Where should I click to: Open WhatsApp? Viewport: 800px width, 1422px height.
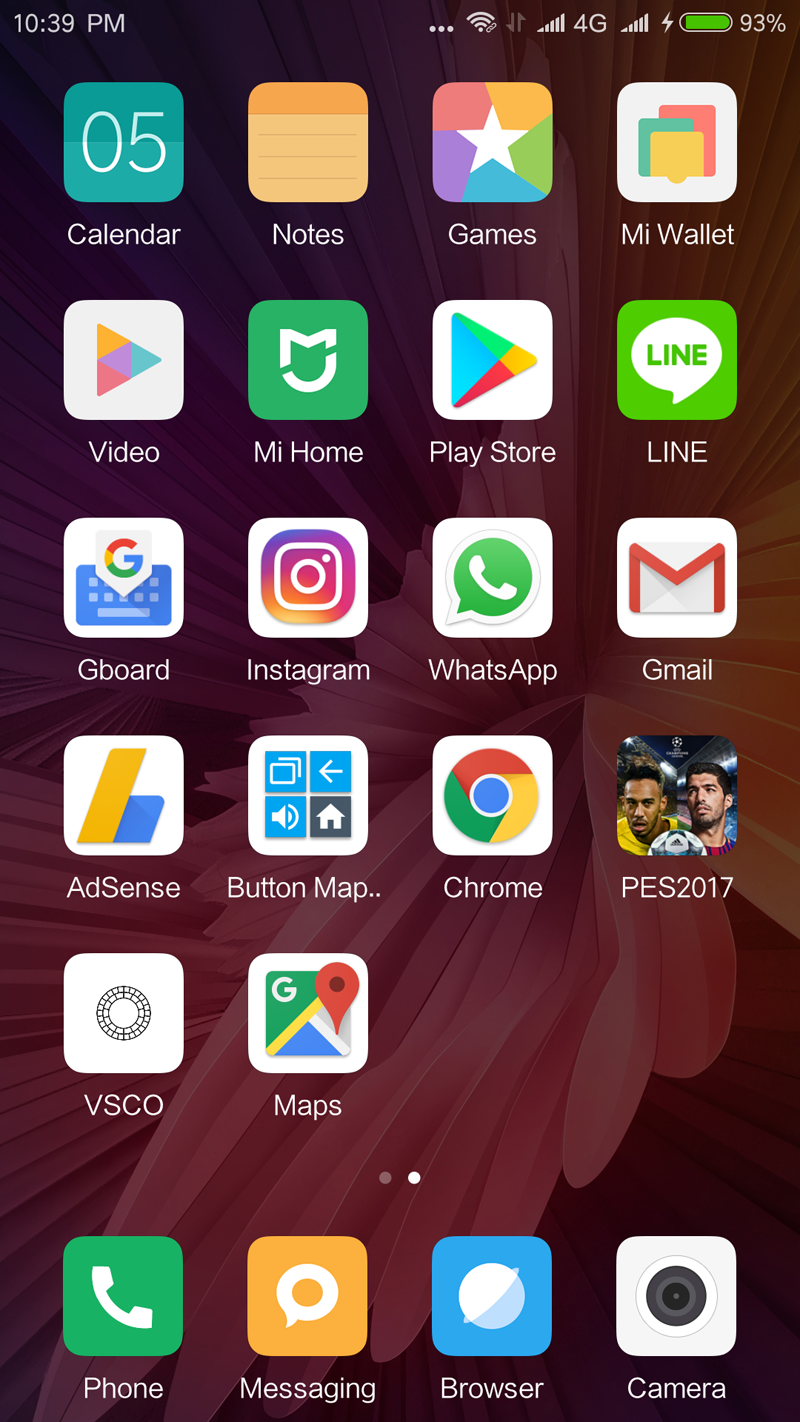point(492,578)
